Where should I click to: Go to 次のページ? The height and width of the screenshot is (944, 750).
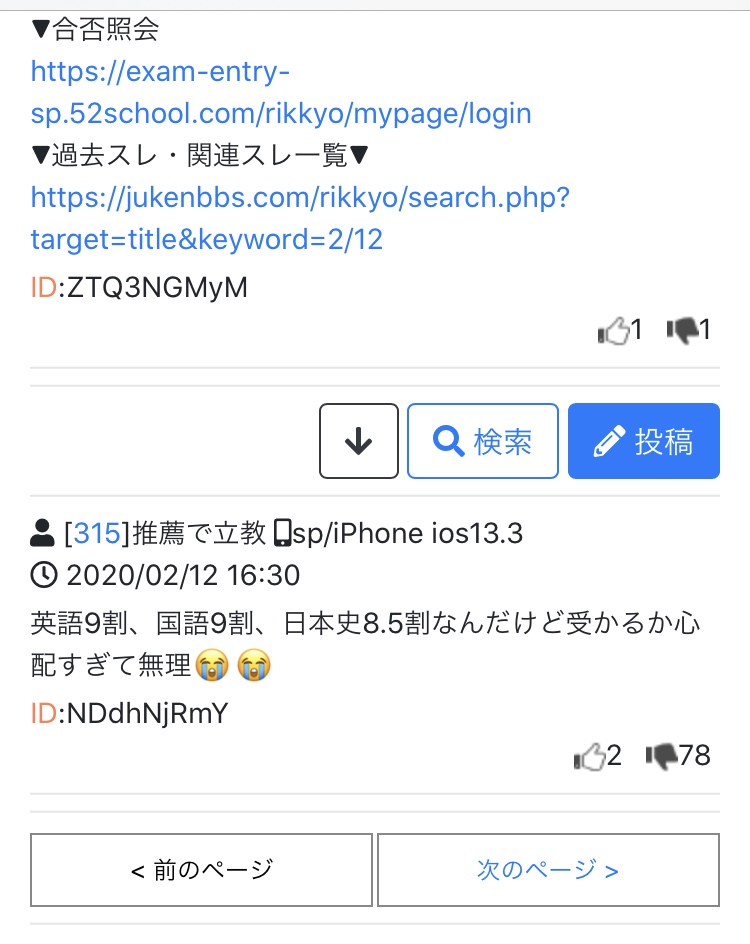click(548, 870)
